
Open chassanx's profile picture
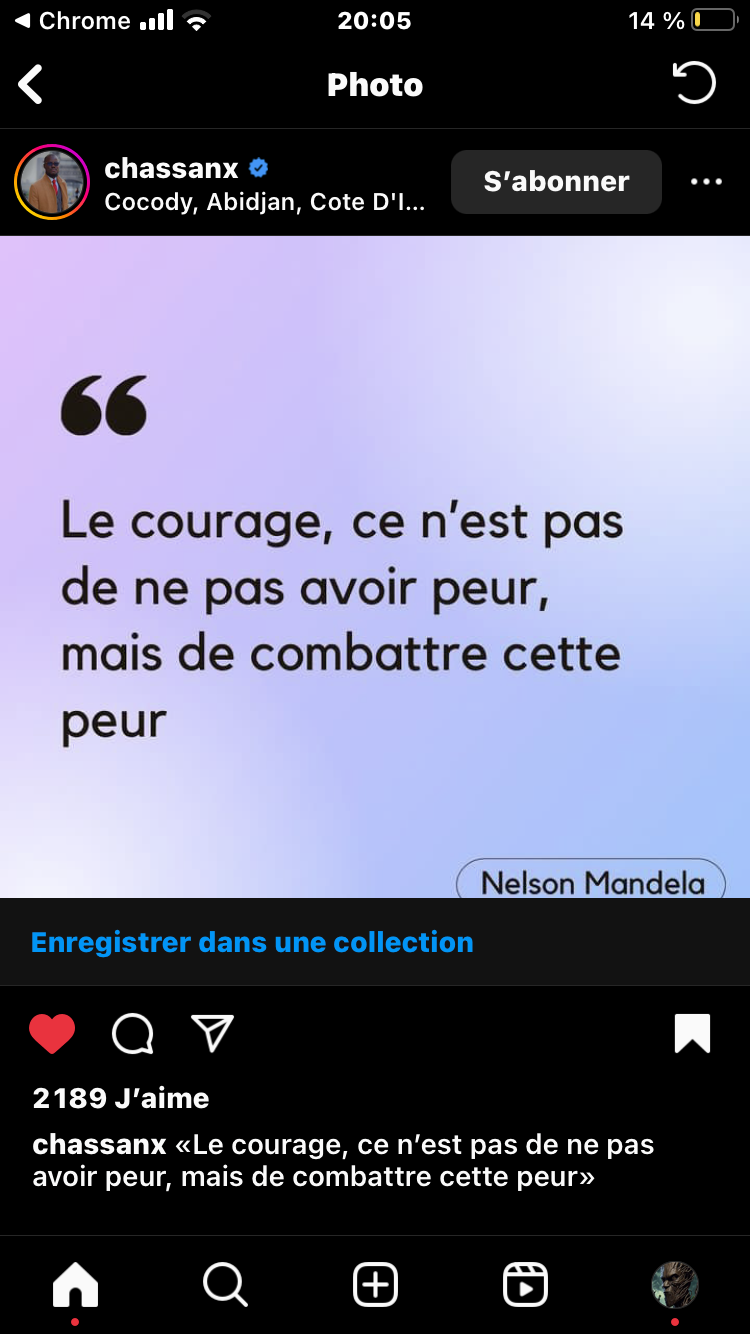click(52, 182)
